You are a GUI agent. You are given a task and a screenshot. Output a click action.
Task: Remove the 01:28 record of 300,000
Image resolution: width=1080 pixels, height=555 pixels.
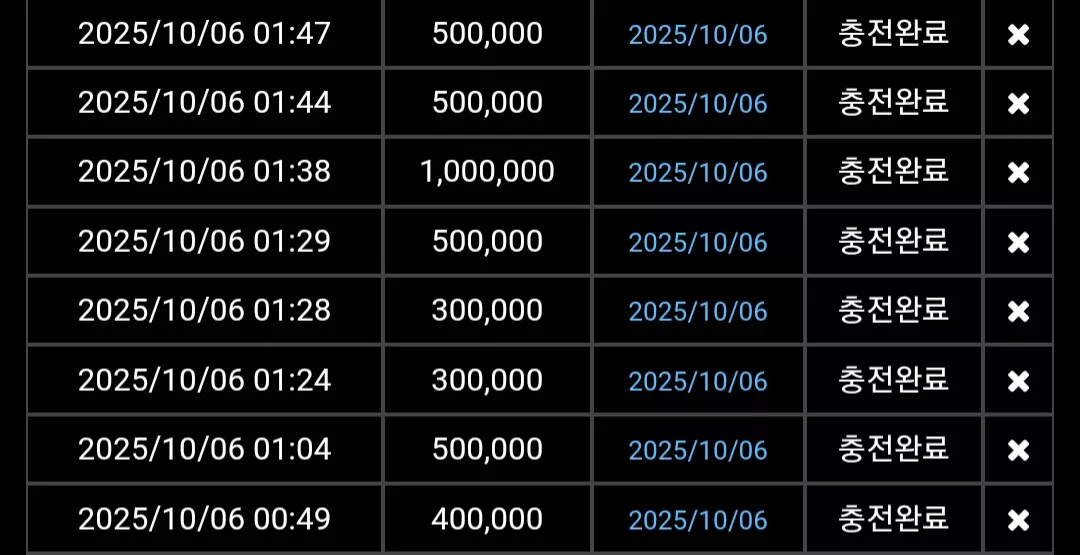(1018, 312)
